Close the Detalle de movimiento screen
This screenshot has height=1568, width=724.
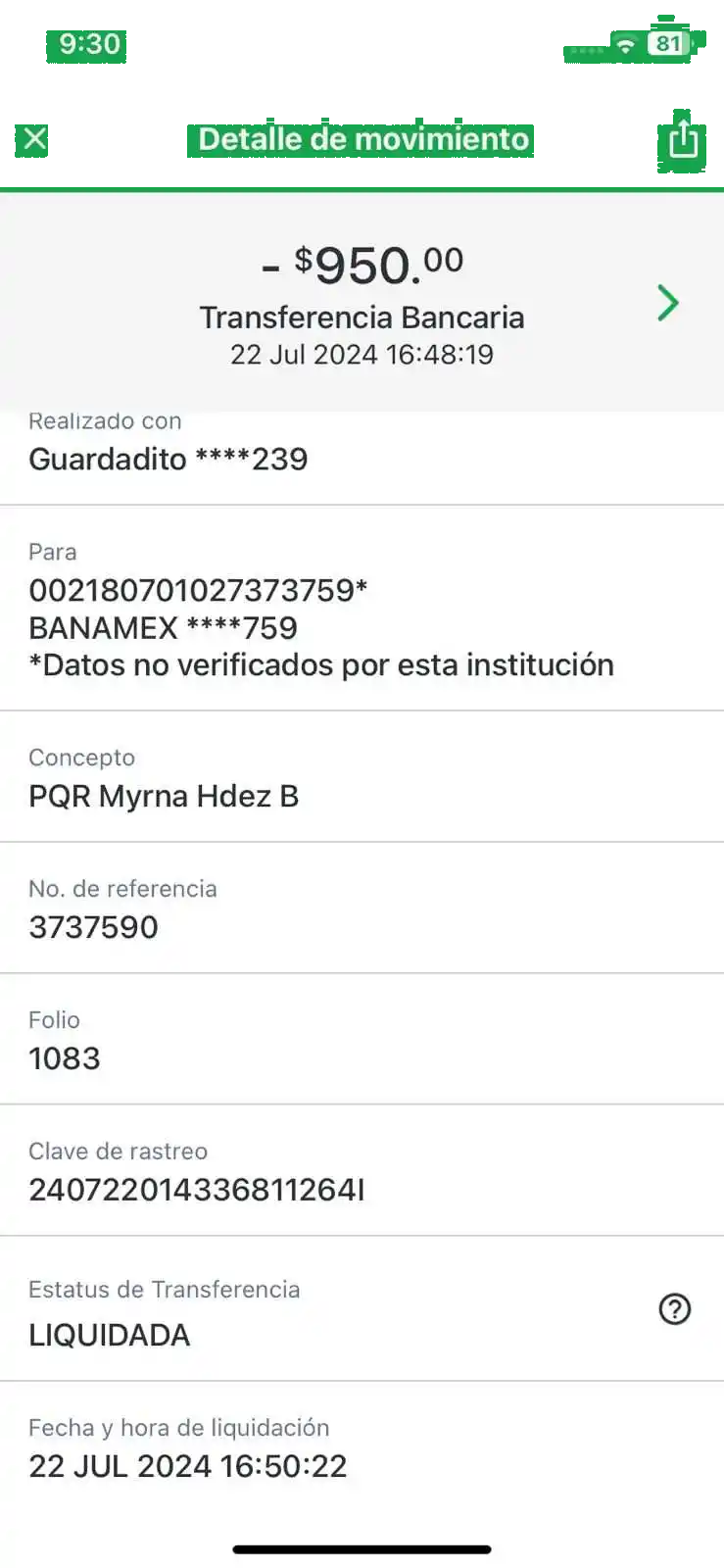point(34,139)
